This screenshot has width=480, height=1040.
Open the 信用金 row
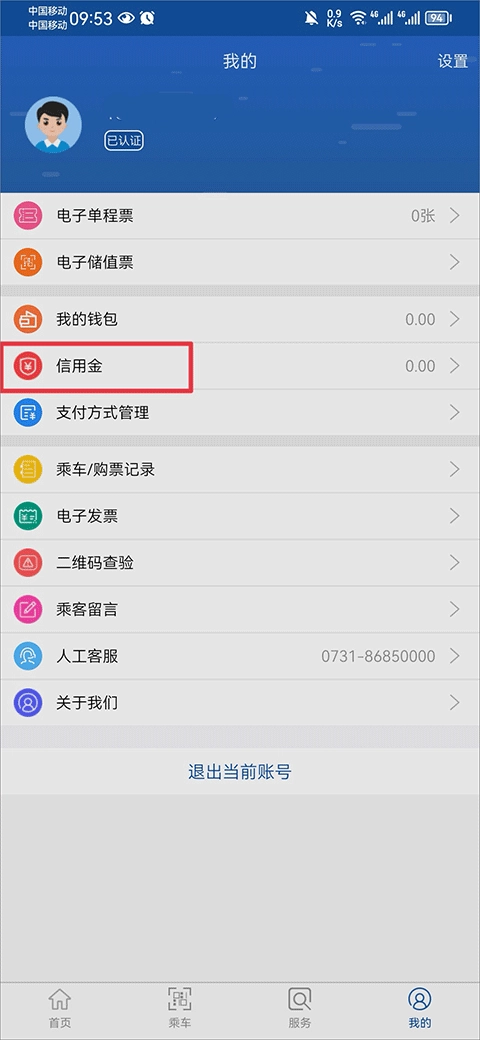point(240,366)
